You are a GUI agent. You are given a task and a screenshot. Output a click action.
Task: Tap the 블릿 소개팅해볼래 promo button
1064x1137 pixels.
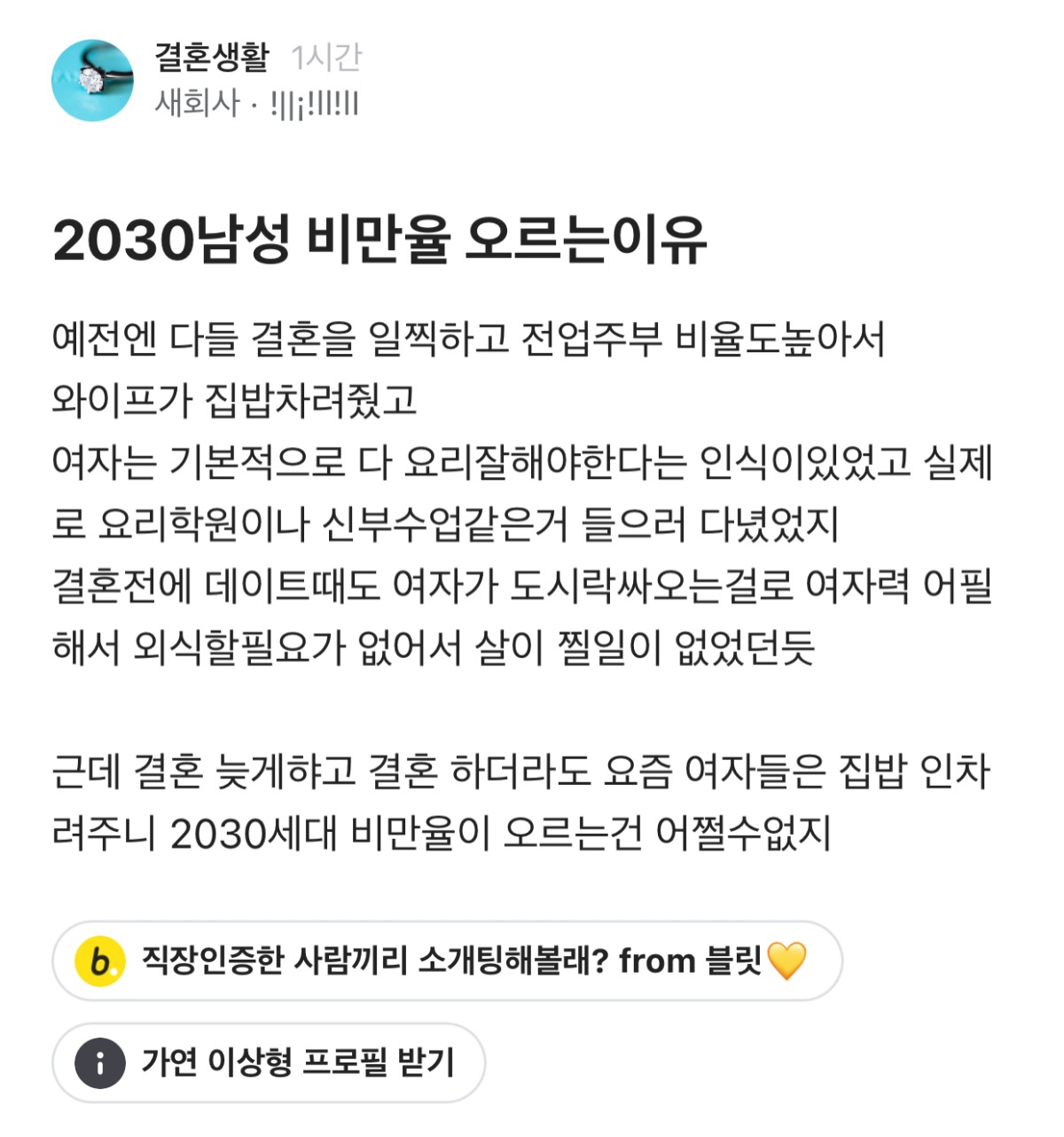point(447,961)
